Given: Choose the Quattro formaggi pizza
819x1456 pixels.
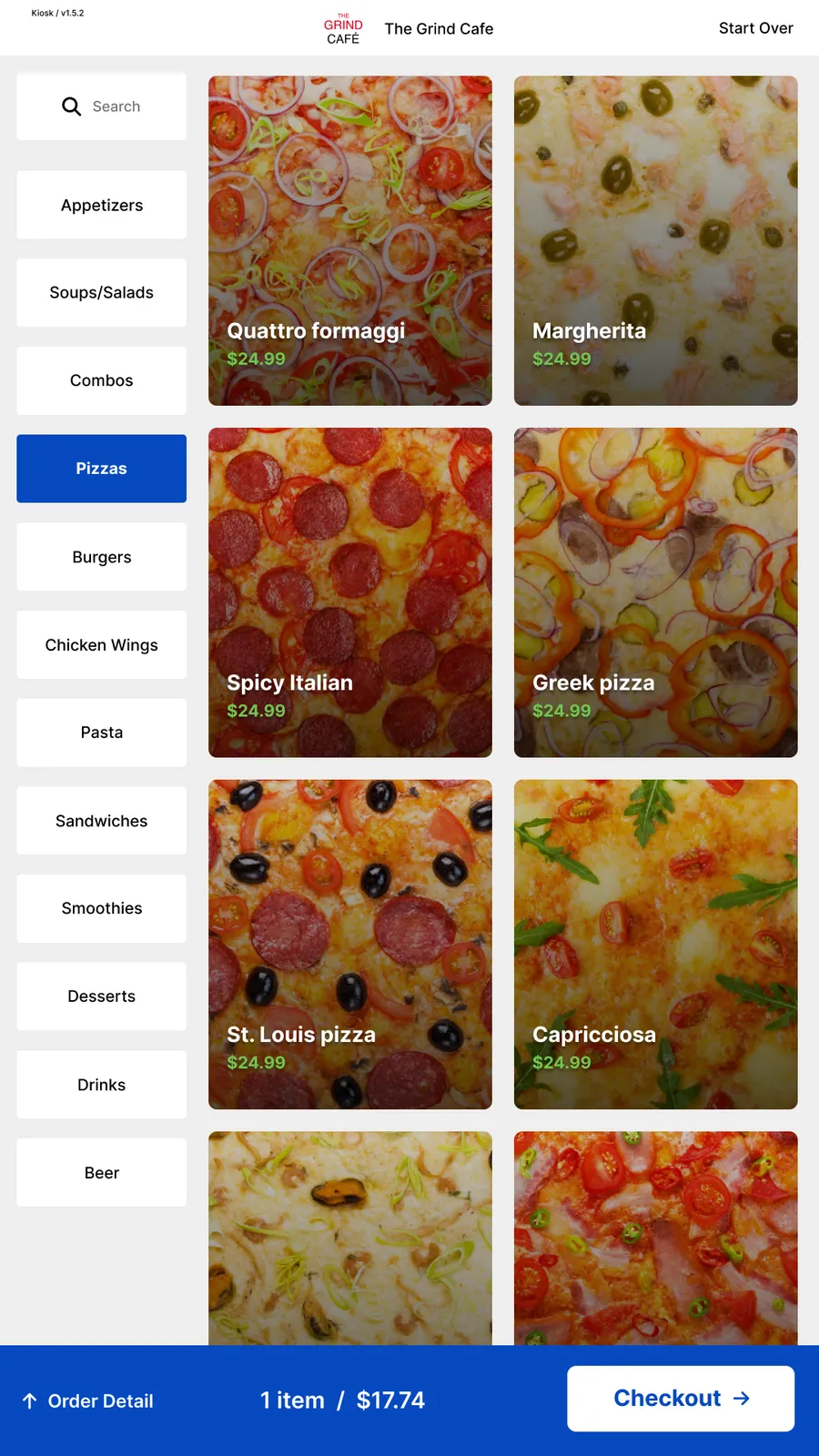Looking at the screenshot, I should (350, 240).
